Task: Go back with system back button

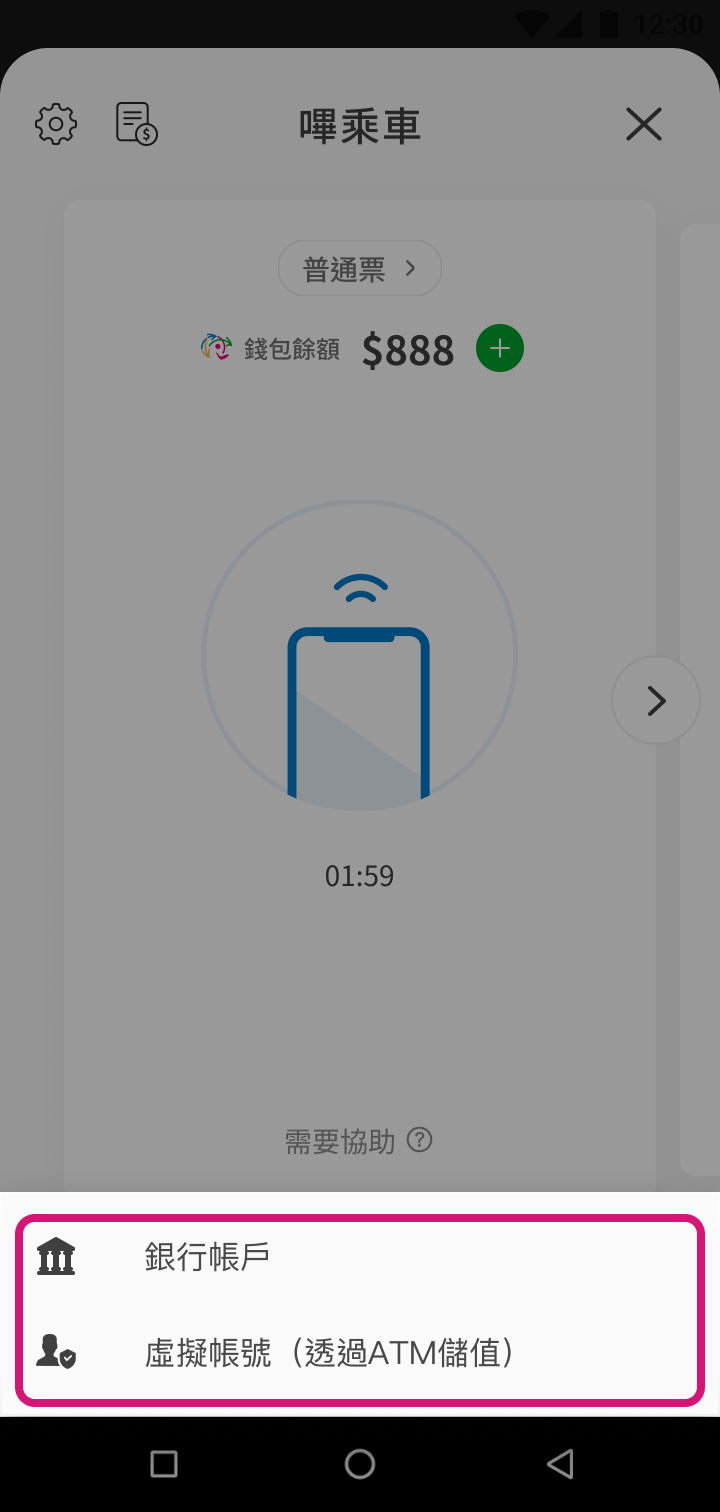Action: click(560, 1464)
